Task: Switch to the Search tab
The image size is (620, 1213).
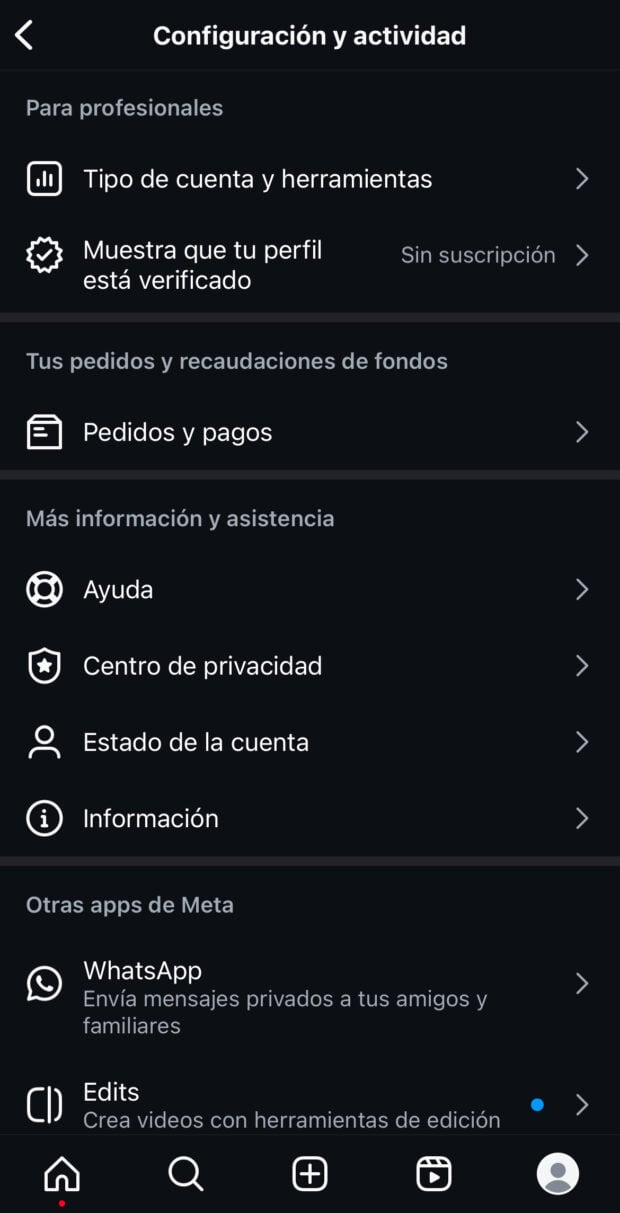Action: pyautogui.click(x=186, y=1173)
